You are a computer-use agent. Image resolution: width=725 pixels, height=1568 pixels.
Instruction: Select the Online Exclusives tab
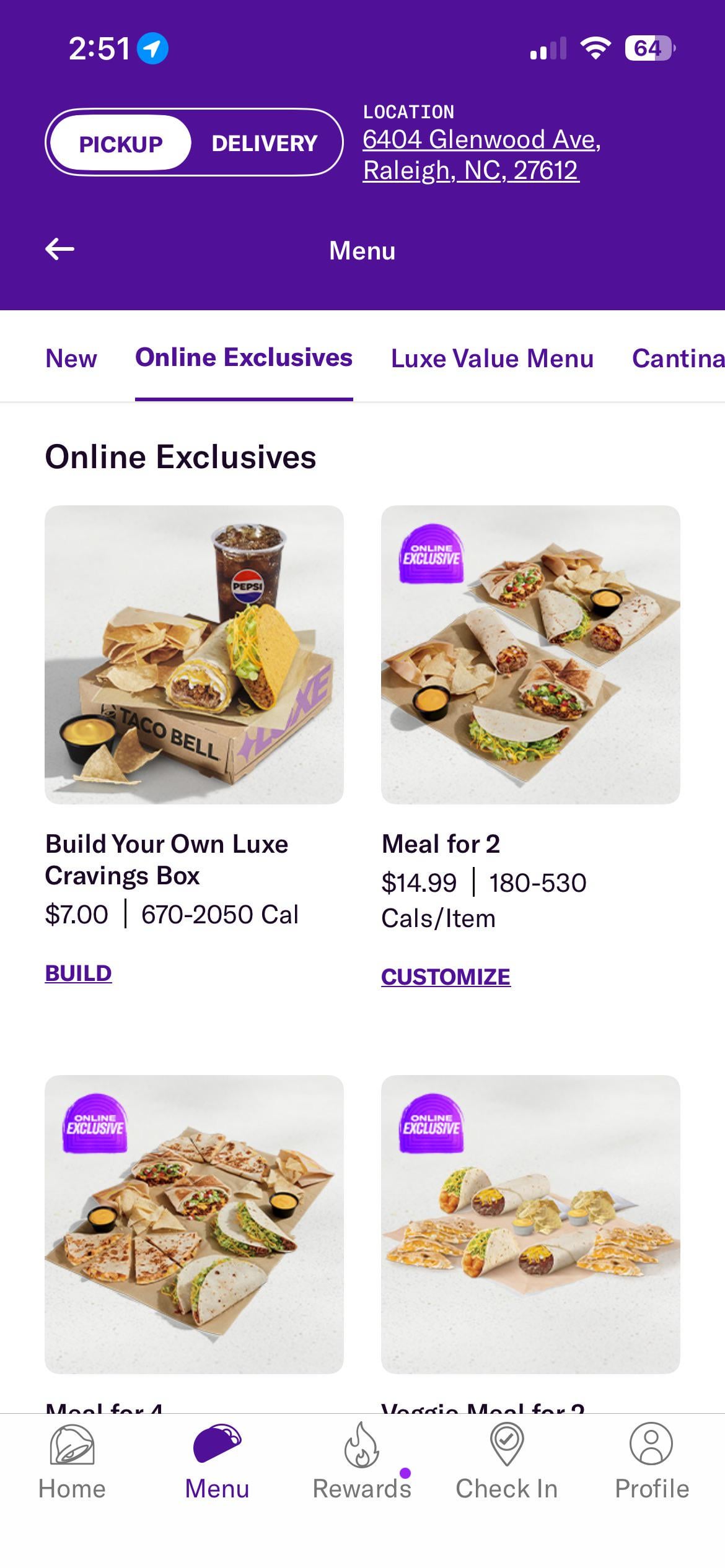tap(244, 358)
